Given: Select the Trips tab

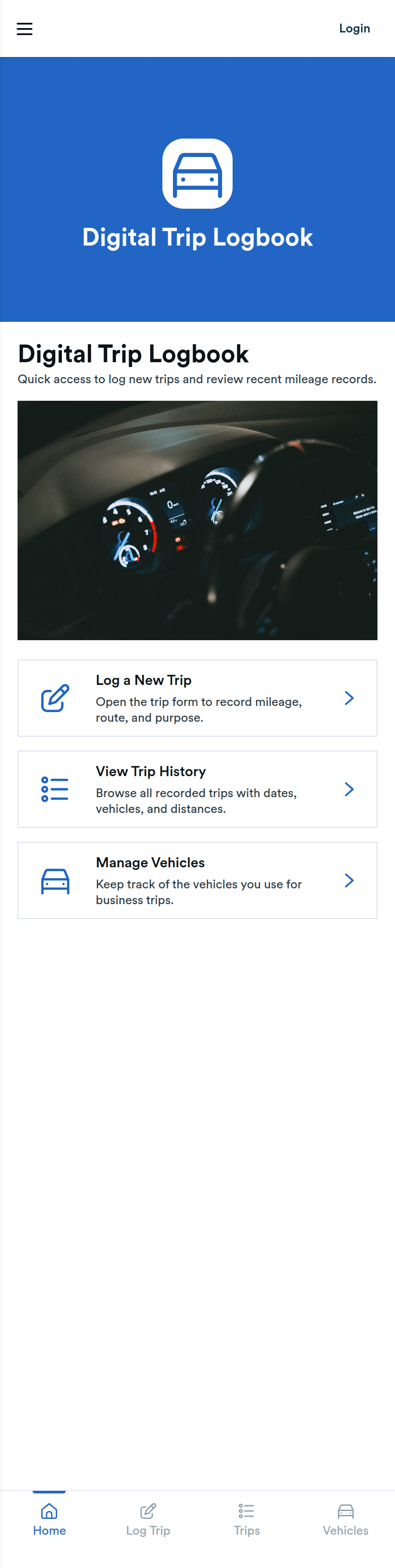Looking at the screenshot, I should (247, 1519).
